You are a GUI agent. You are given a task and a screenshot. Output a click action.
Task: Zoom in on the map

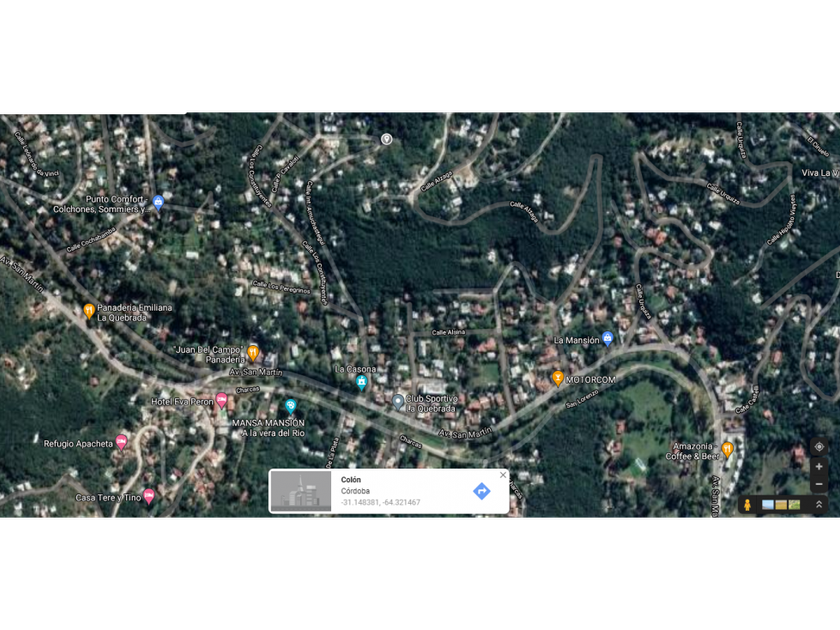pos(819,467)
